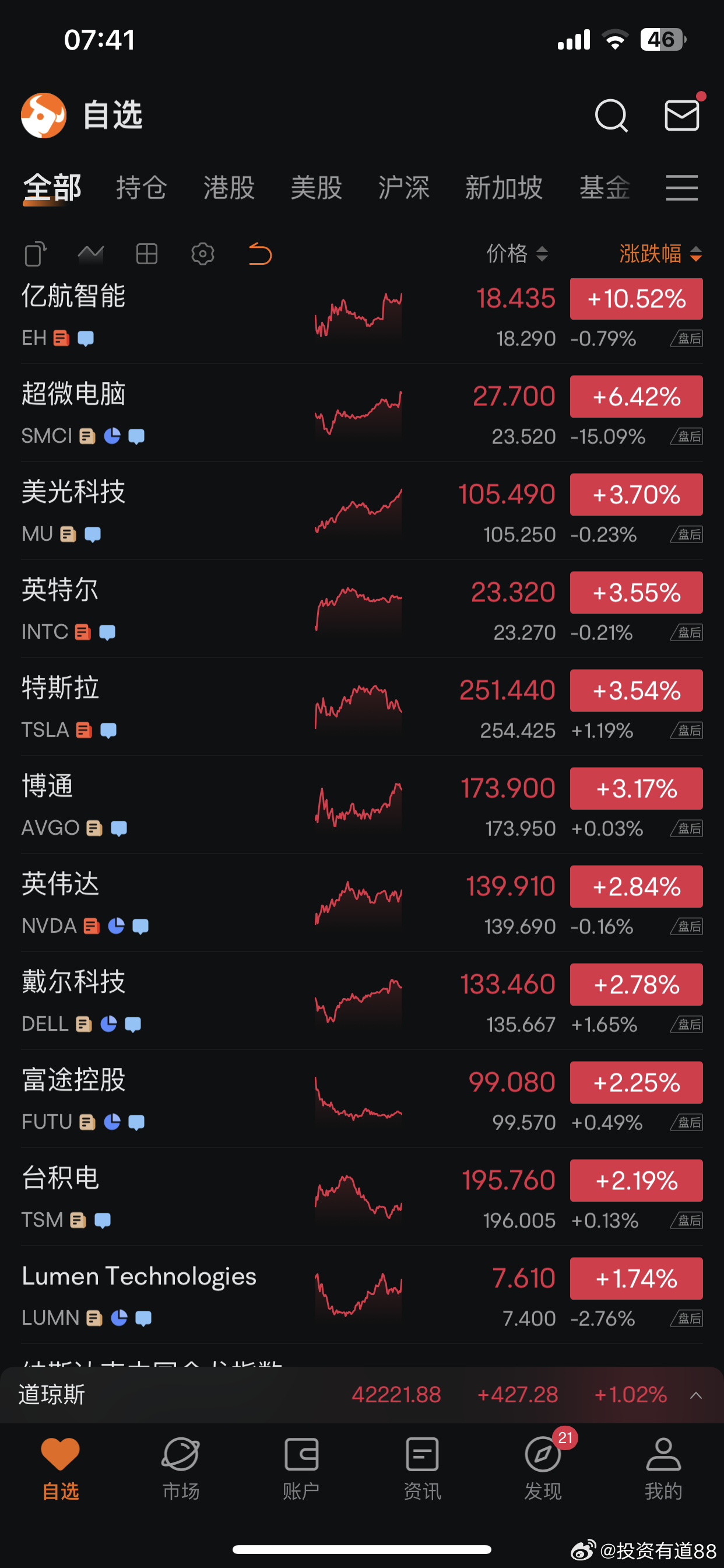Switch to the 港股 tab
Screen dimensions: 724x1568
pos(229,187)
